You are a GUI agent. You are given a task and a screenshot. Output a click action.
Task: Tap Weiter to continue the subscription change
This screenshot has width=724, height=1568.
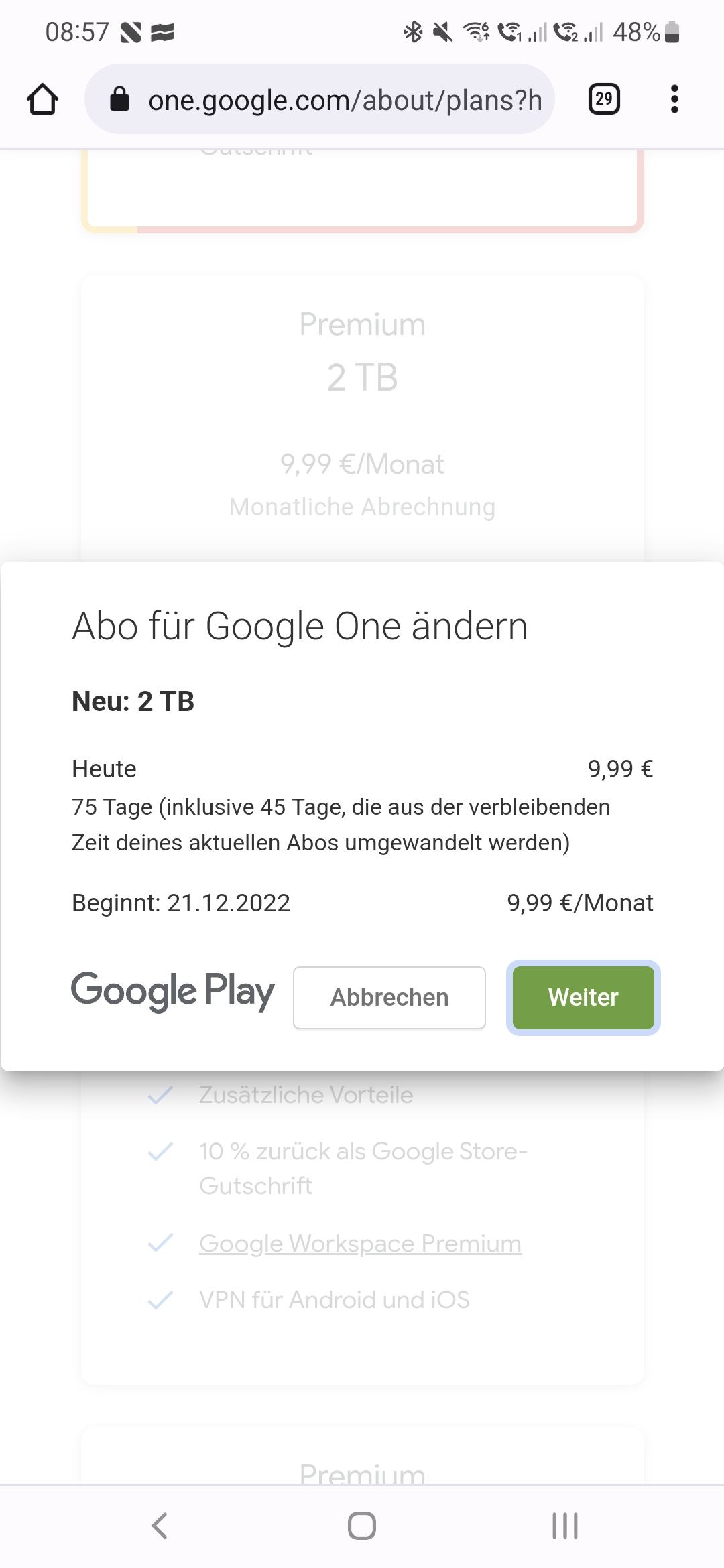click(x=583, y=997)
